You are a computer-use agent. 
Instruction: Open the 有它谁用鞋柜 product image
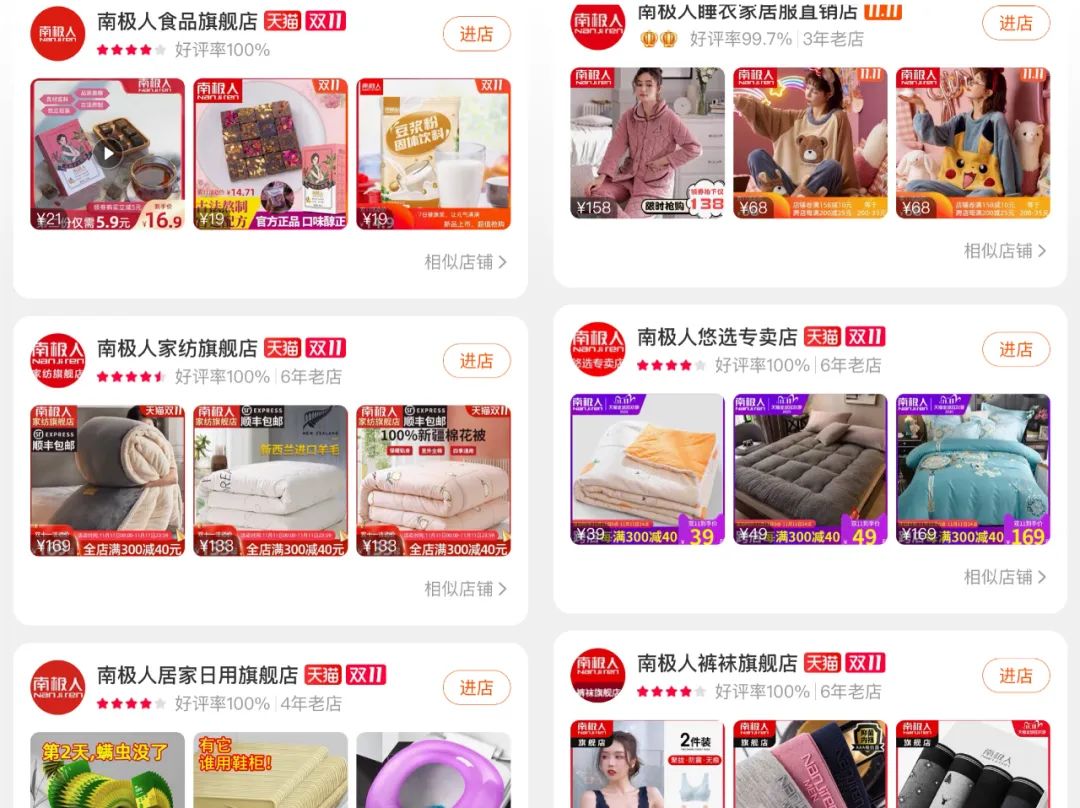coord(270,772)
